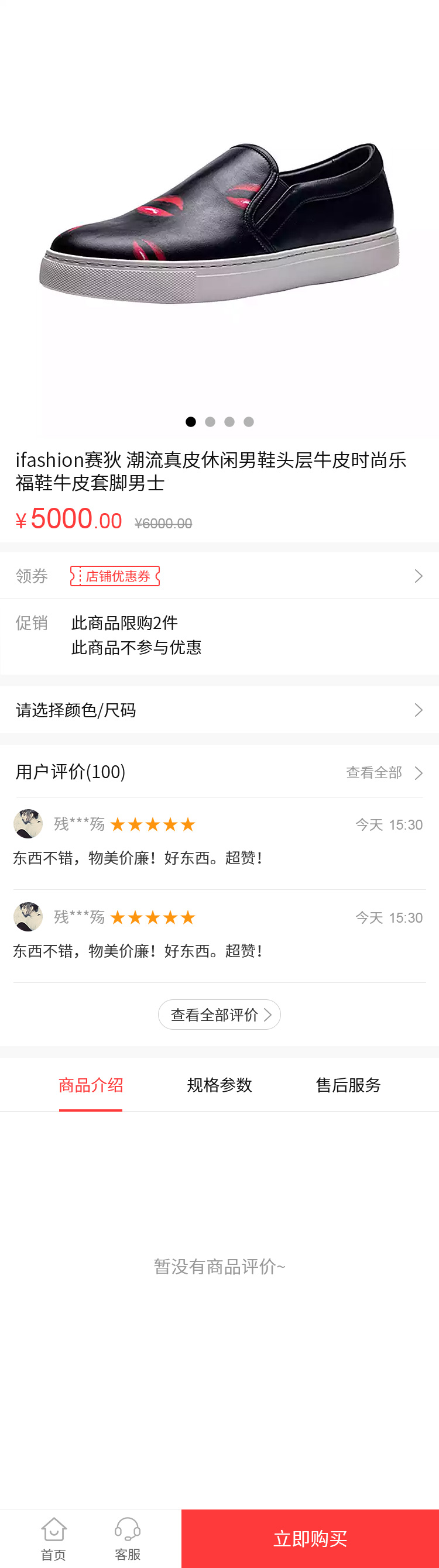This screenshot has height=1568, width=439.
Task: Switch to the 规格参数 tab
Action: tap(219, 1085)
